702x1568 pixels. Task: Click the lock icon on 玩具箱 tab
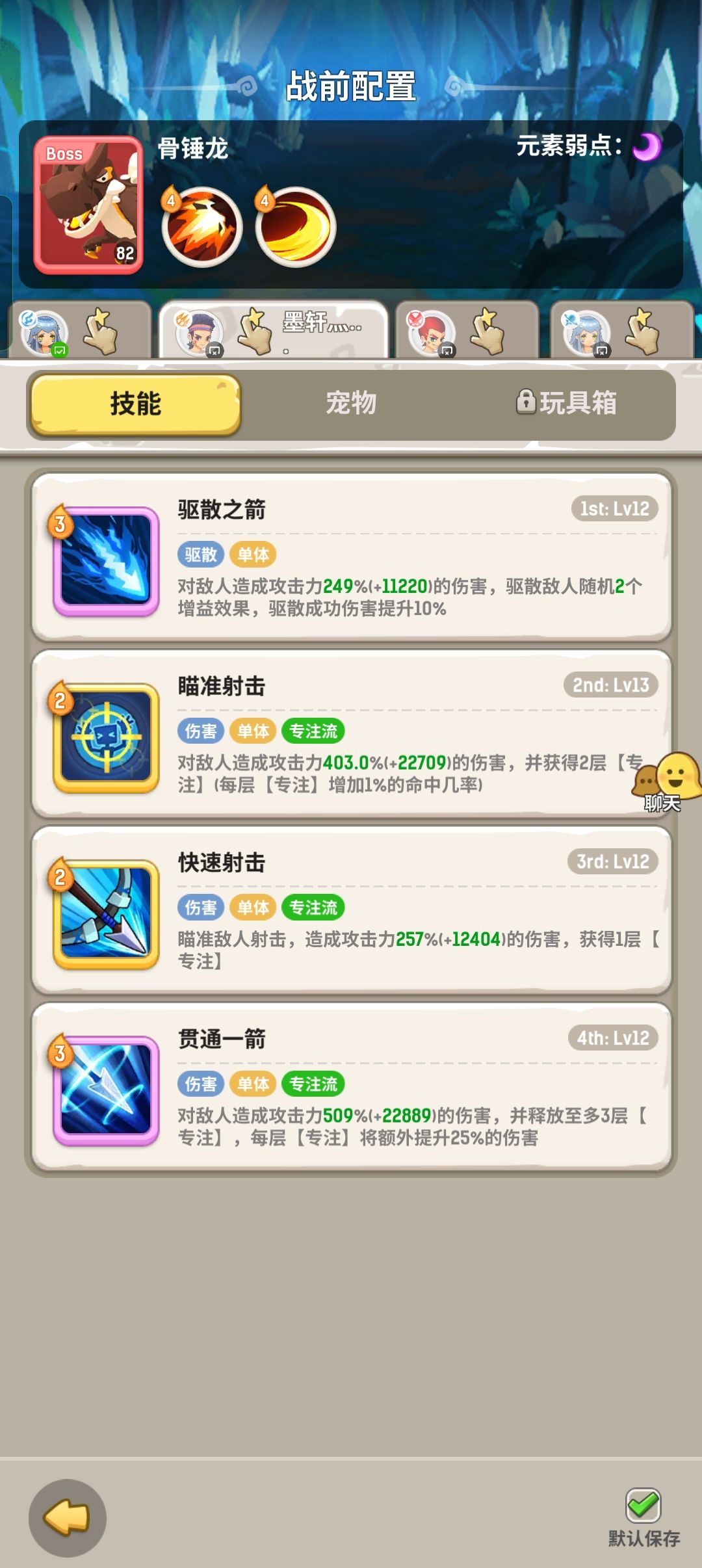click(528, 403)
